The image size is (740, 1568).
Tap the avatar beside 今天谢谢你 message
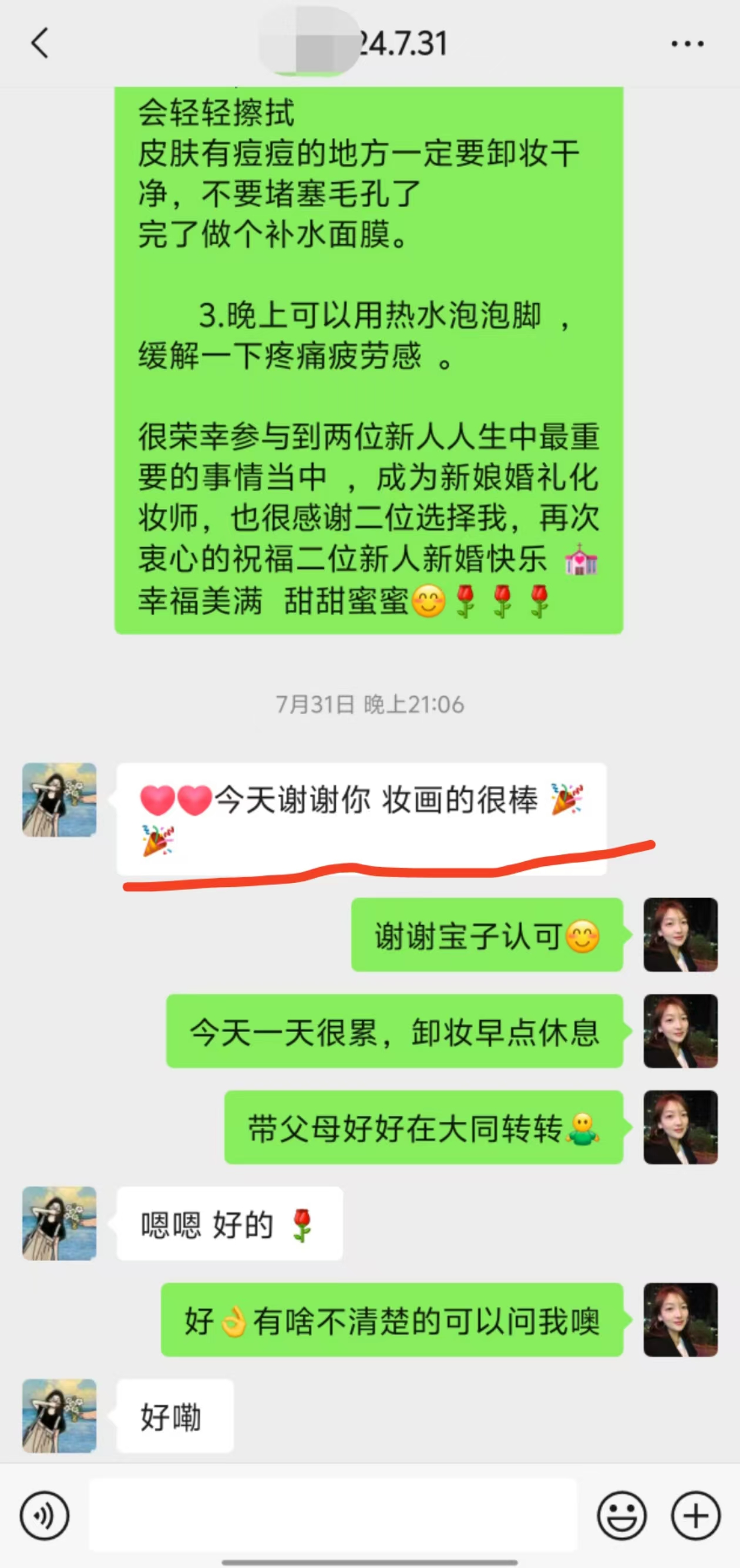pyautogui.click(x=59, y=800)
